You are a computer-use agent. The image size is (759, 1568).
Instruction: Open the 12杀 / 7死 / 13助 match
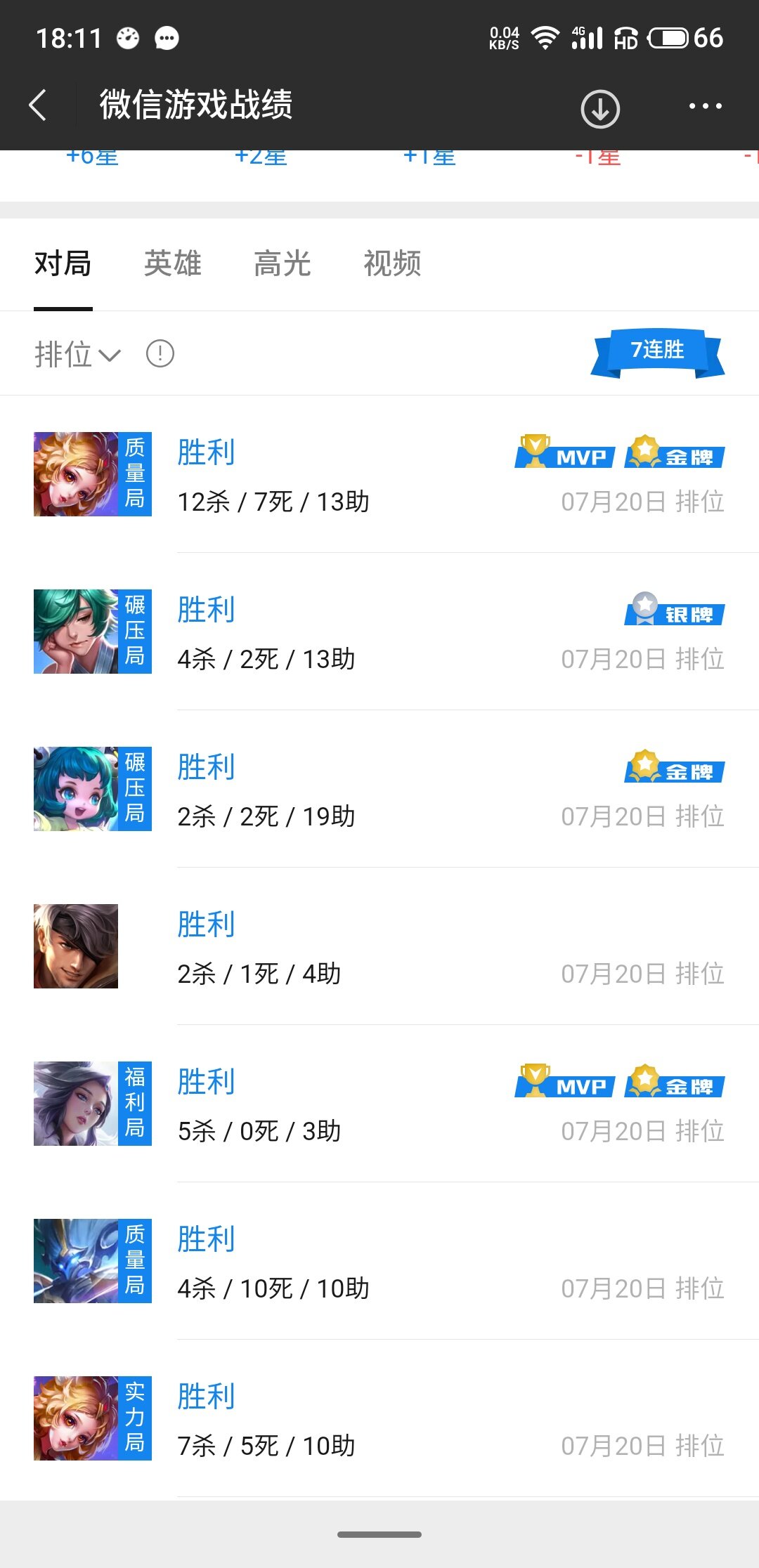point(379,475)
